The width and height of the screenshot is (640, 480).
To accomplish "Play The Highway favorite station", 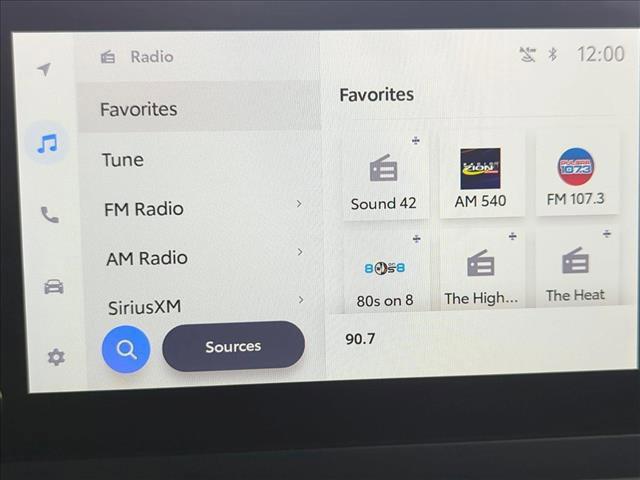I will click(481, 272).
